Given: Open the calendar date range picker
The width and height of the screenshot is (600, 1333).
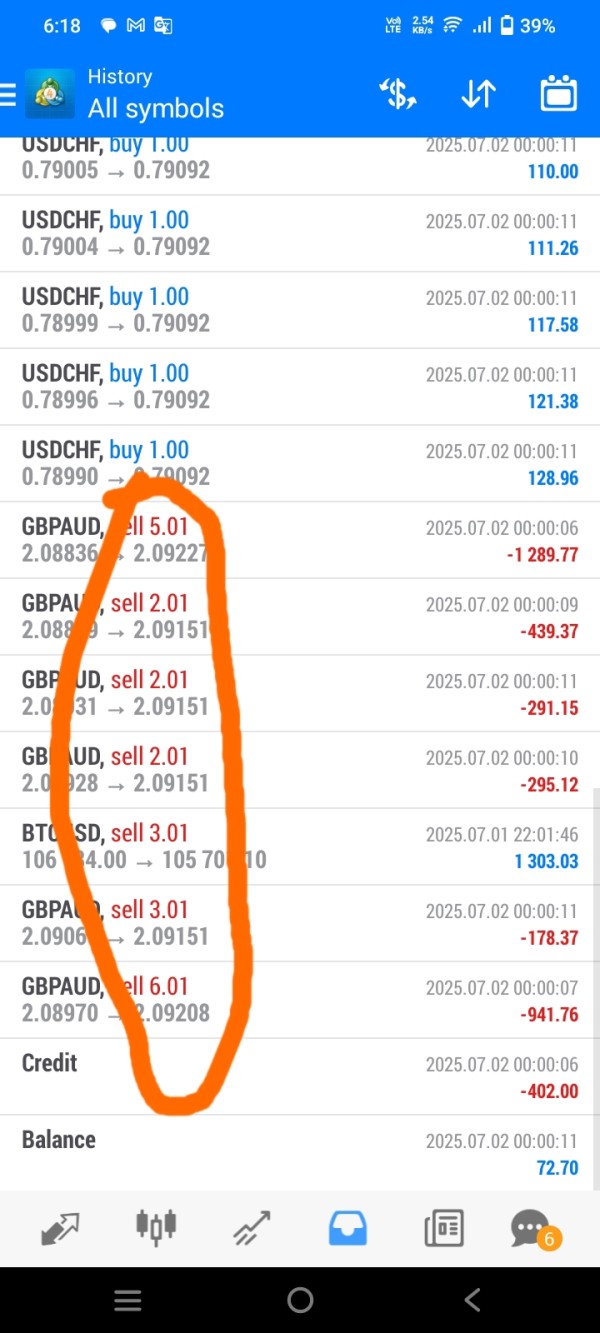Looking at the screenshot, I should point(559,94).
